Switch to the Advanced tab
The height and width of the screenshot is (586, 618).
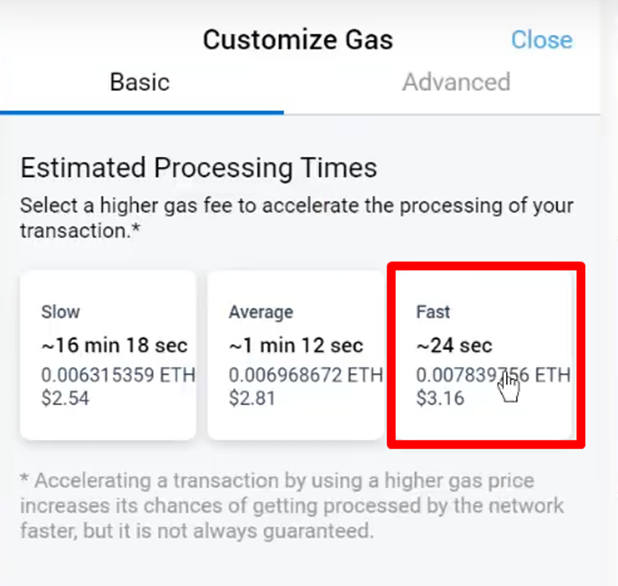[455, 82]
